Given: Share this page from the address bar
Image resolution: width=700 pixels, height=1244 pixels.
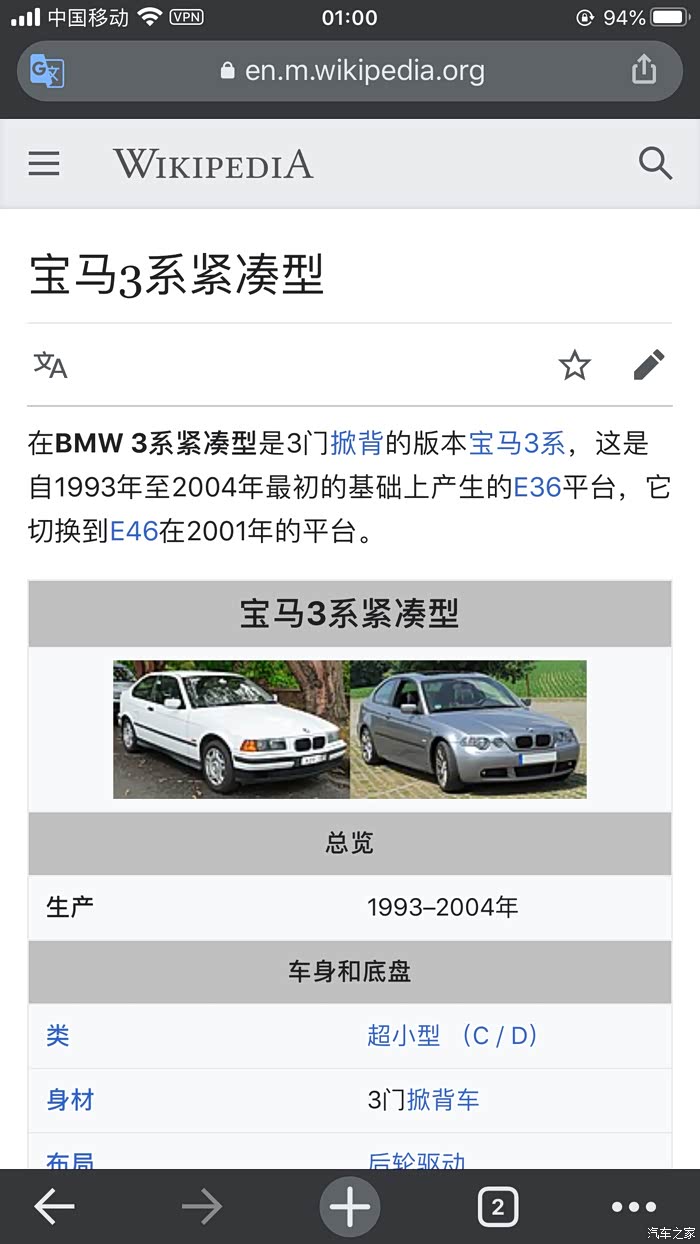Looking at the screenshot, I should coord(644,70).
